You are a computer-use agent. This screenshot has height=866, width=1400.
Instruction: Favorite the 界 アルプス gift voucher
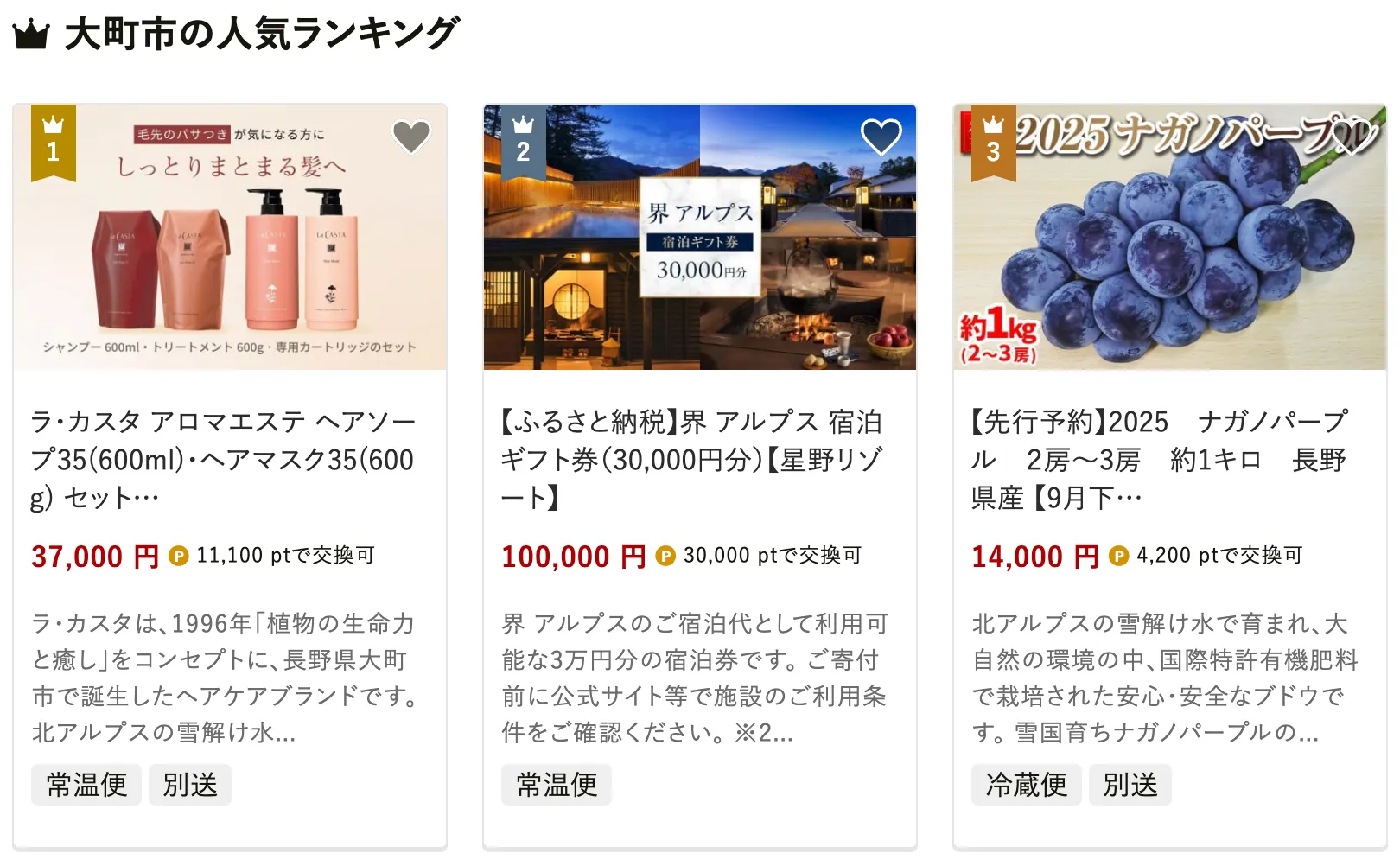click(881, 137)
